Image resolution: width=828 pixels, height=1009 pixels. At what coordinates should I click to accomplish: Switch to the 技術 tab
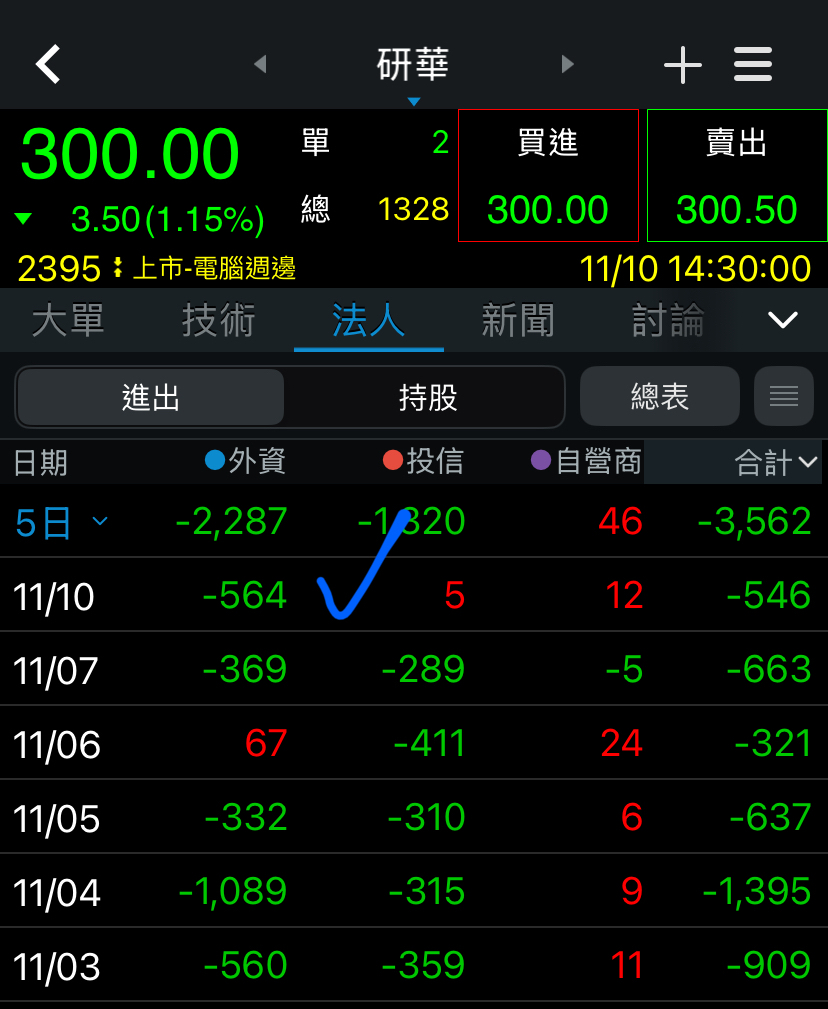[219, 320]
